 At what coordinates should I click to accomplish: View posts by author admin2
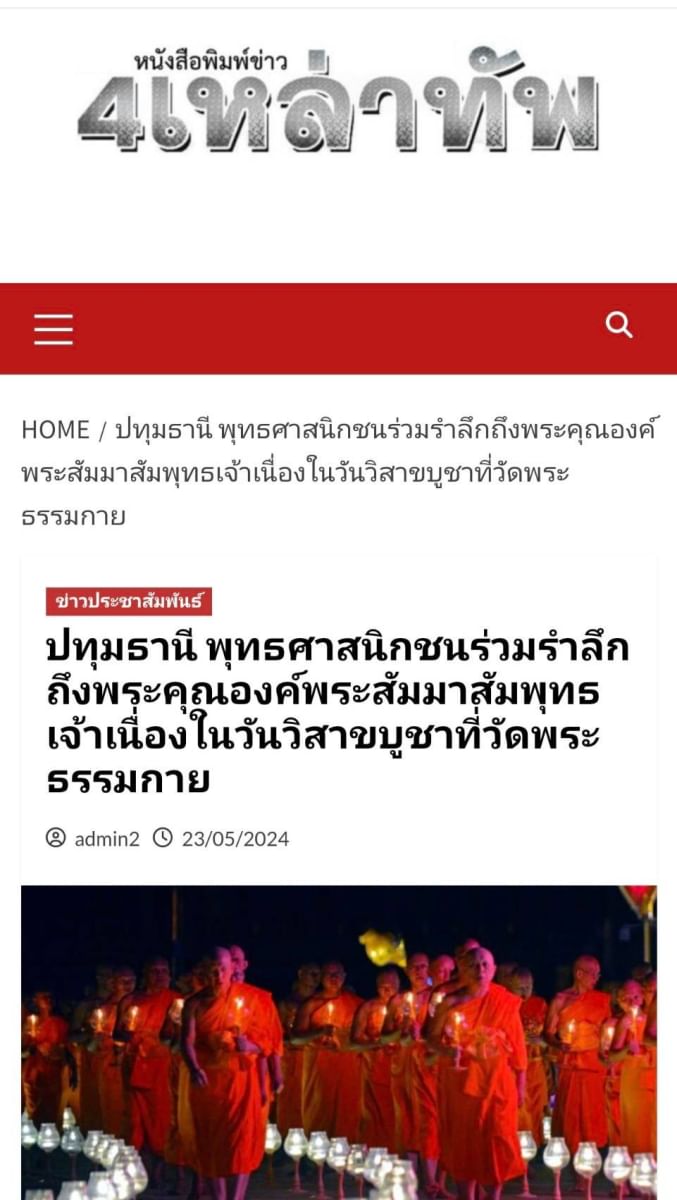click(x=93, y=838)
